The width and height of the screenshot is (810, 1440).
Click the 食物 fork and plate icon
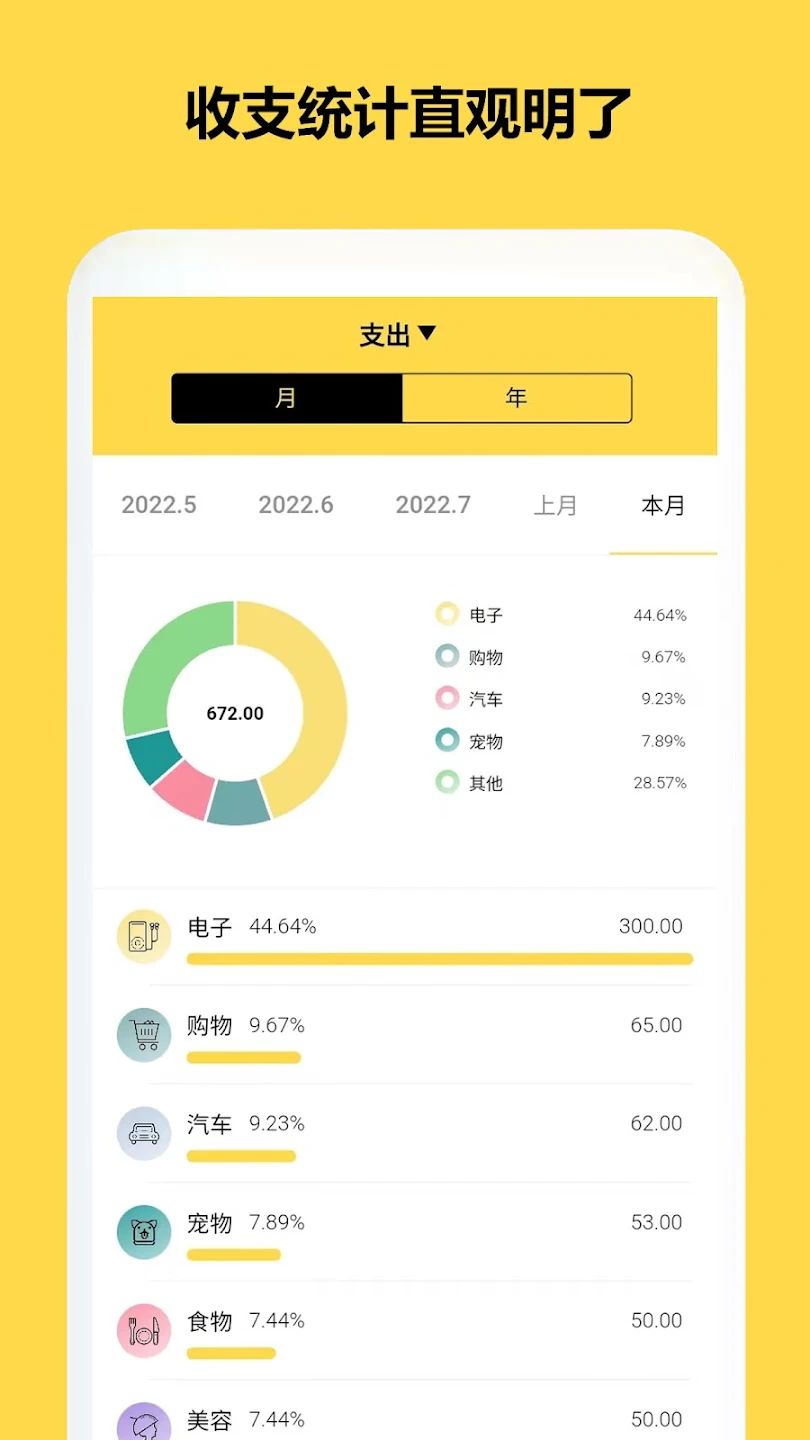(x=144, y=1330)
